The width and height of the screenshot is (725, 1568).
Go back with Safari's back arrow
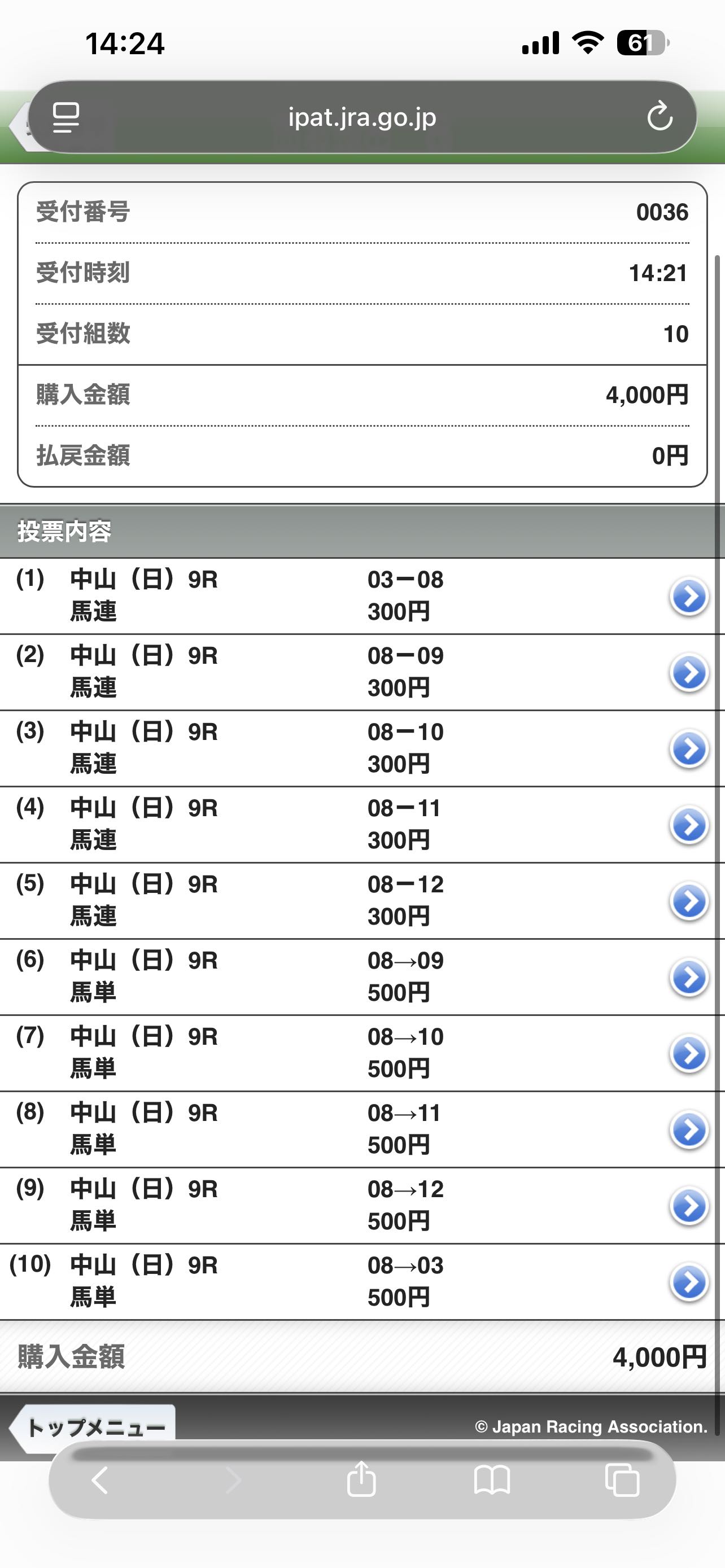100,1480
